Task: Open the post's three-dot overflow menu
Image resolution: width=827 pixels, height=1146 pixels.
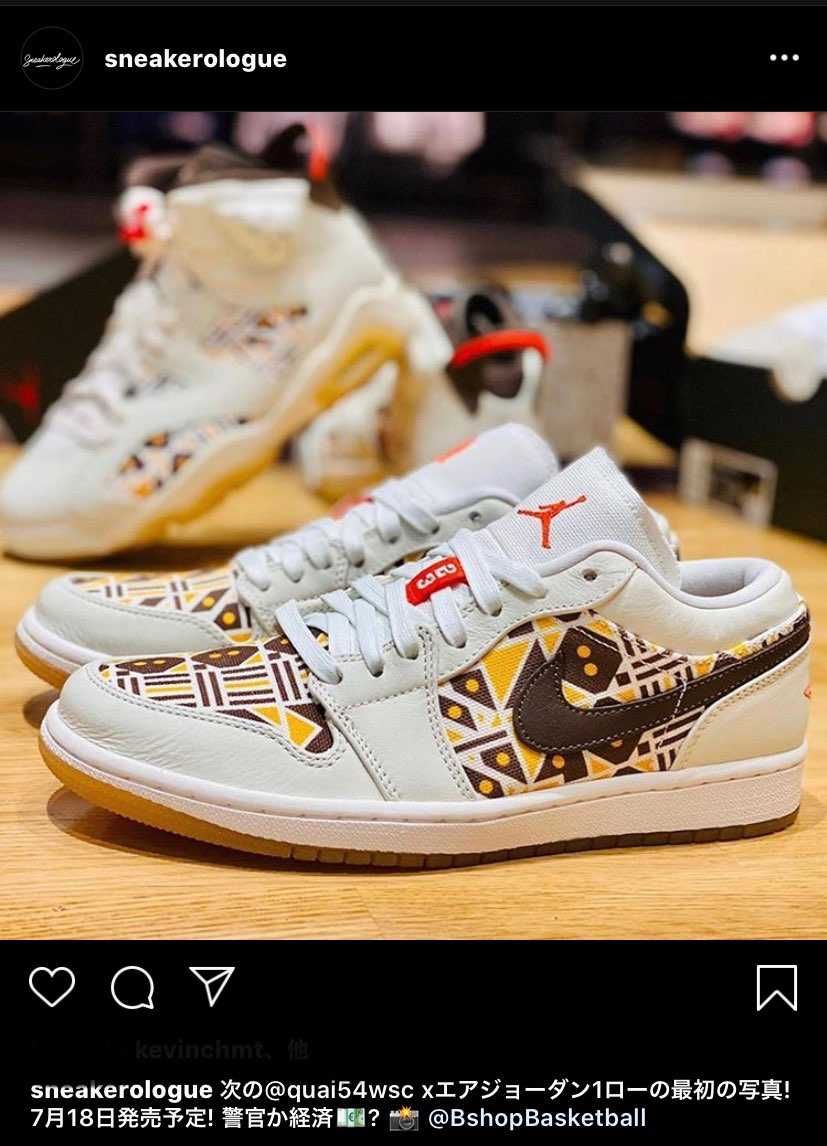Action: (x=784, y=58)
